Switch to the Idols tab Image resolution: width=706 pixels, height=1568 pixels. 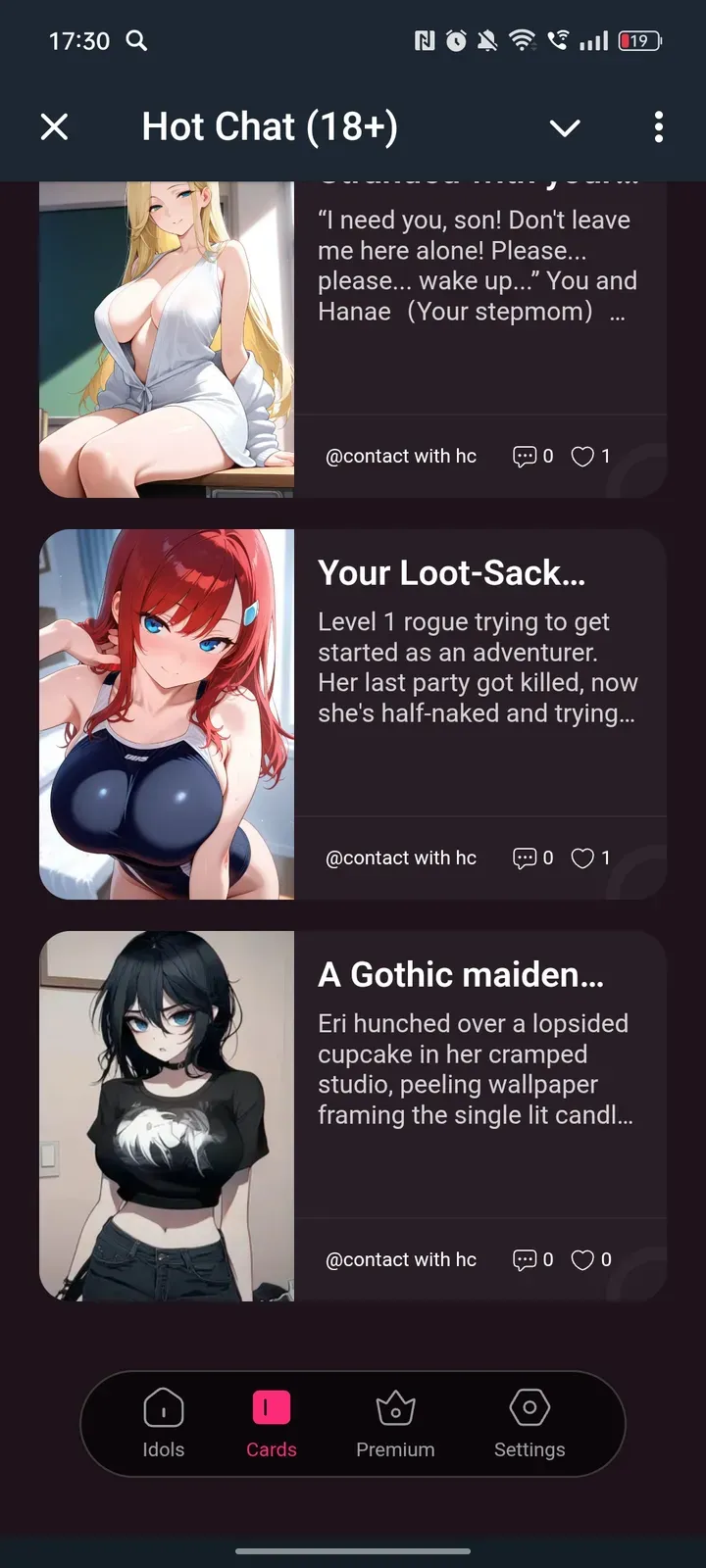(164, 1424)
